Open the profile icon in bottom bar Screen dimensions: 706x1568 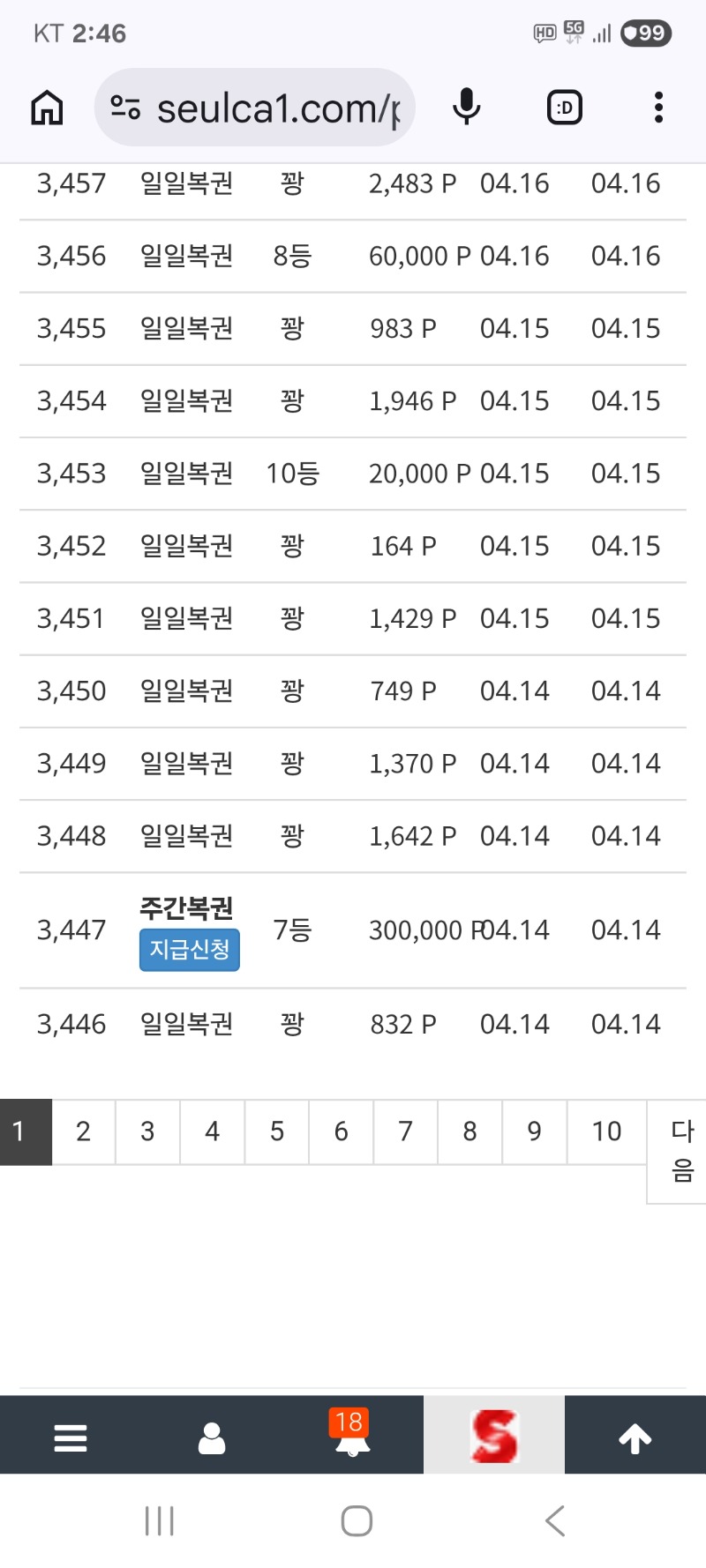coord(212,1438)
